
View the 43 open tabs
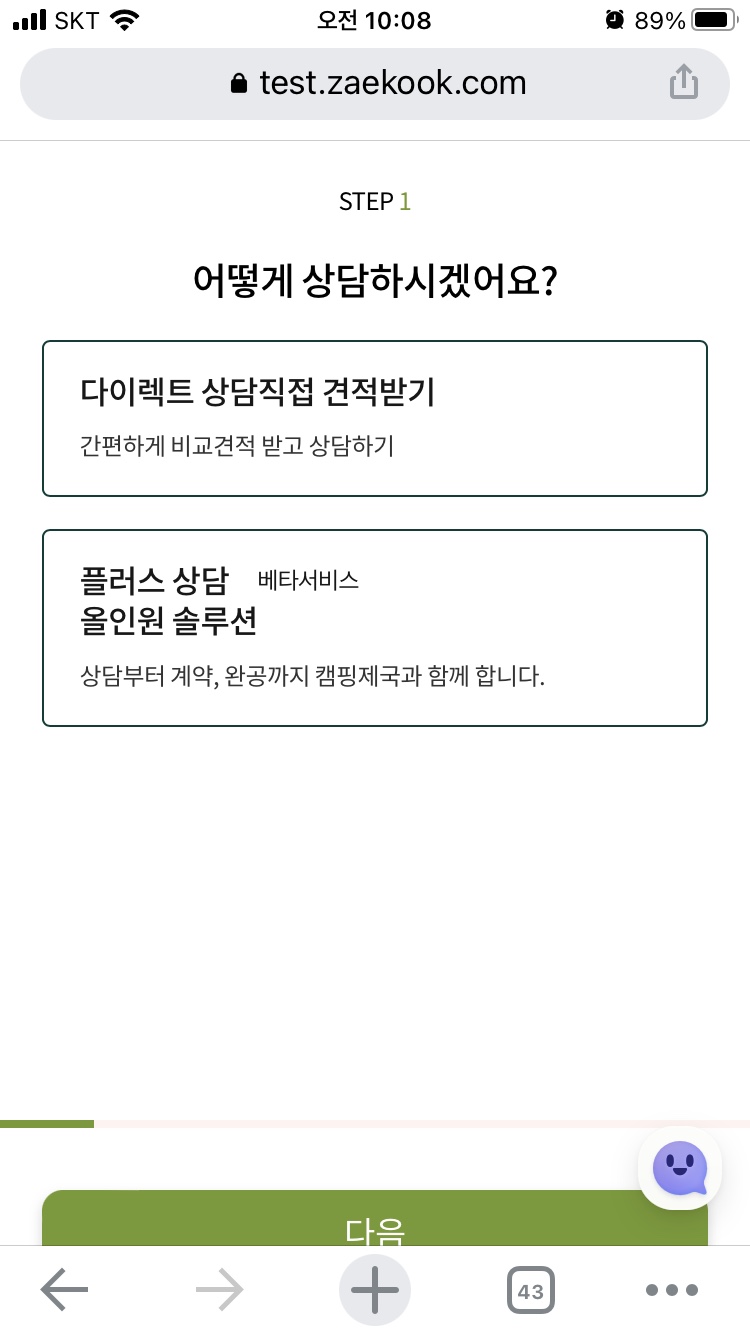coord(530,1290)
